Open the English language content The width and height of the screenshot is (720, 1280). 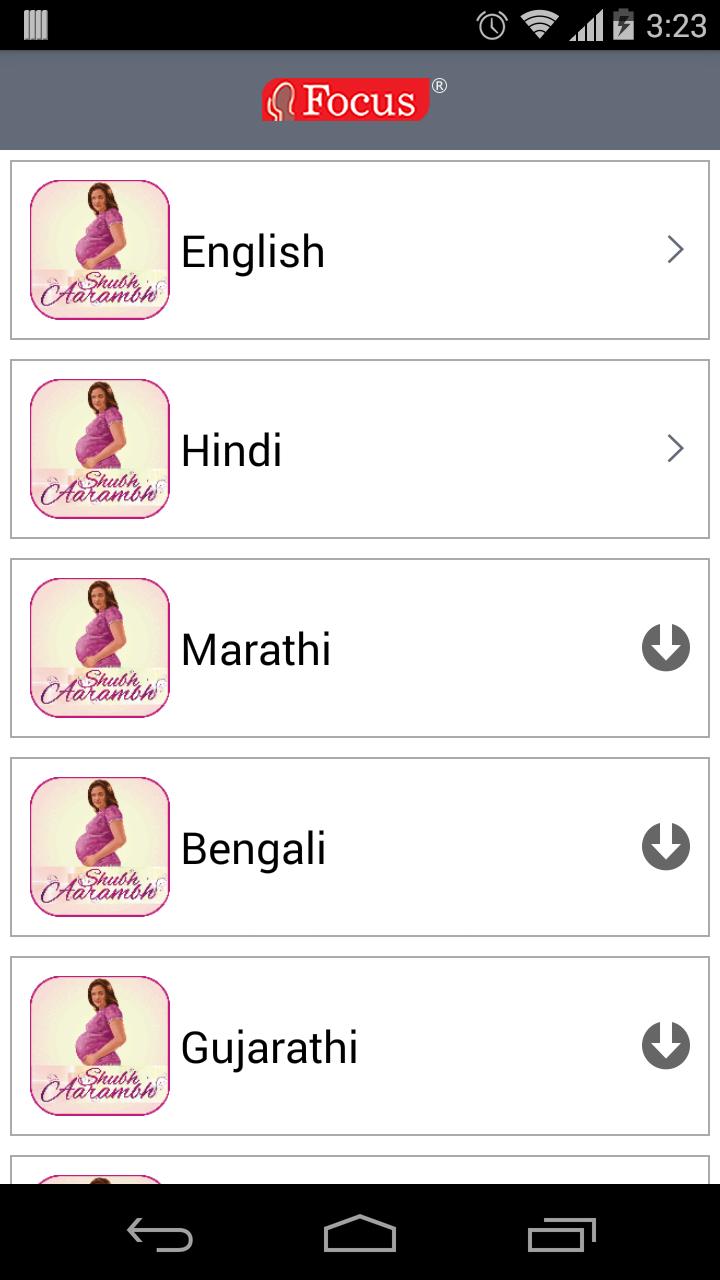click(x=360, y=249)
